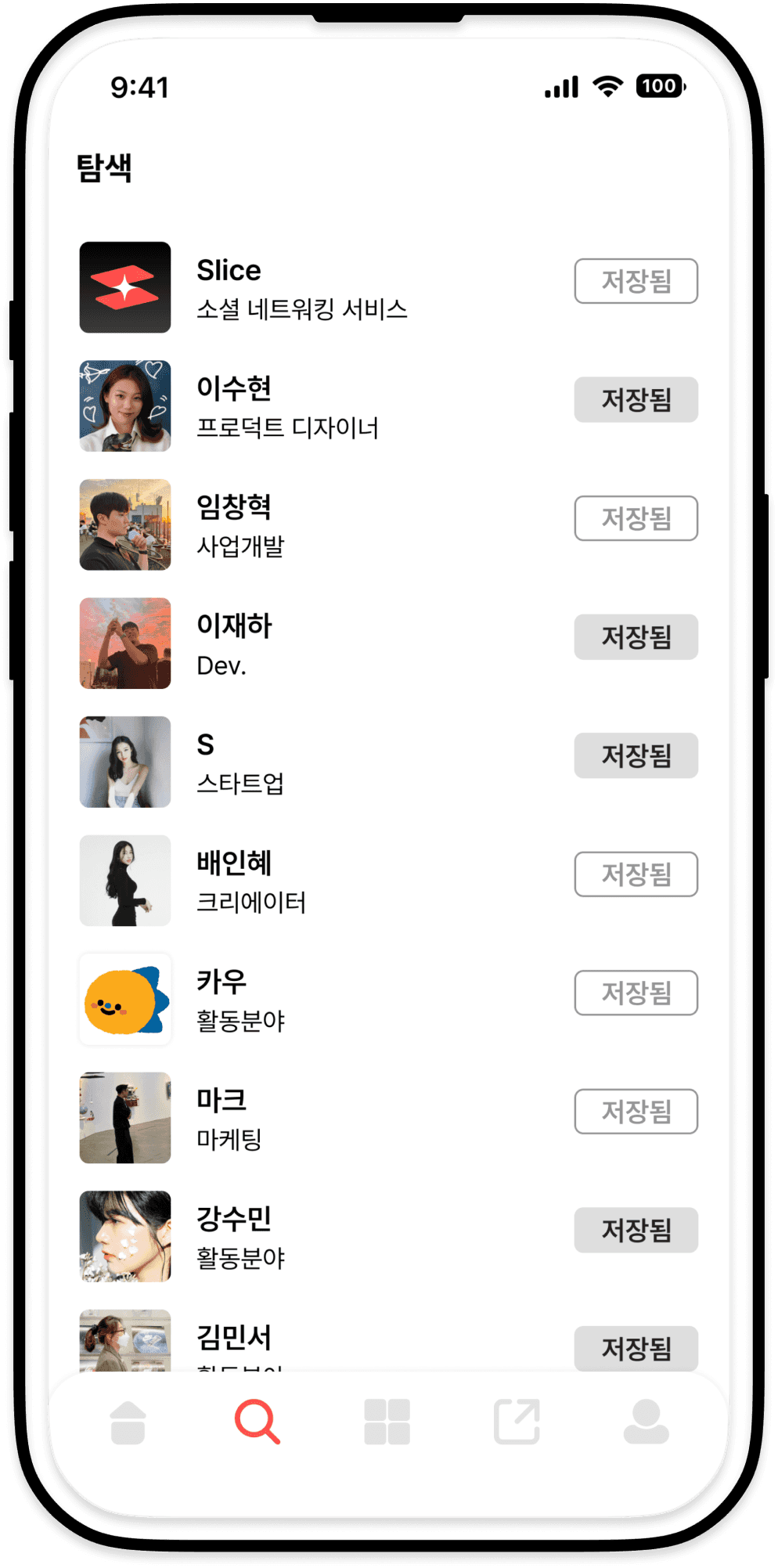Switch to the grid tab in bottom bar
Viewport: 778px width, 1568px height.
point(387,1422)
